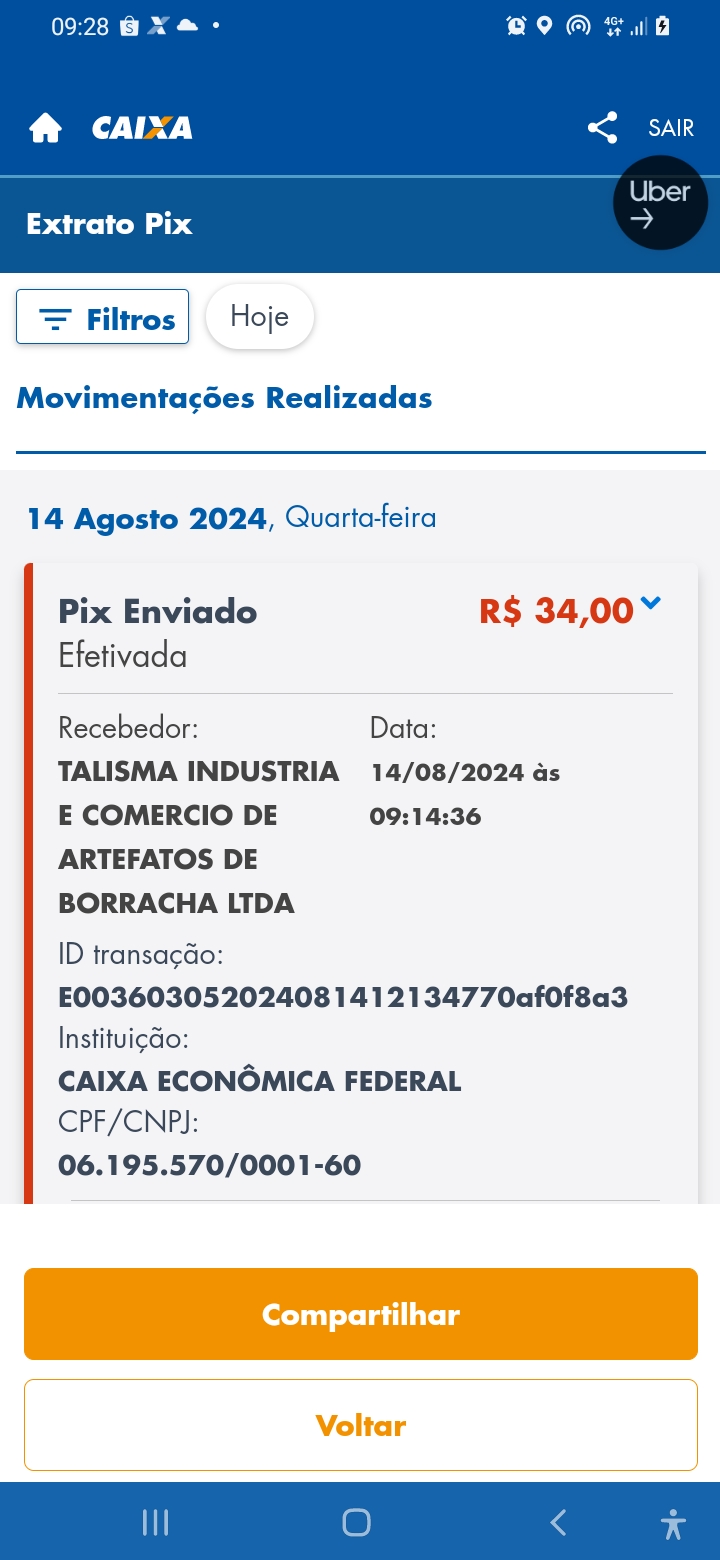Tap the system back arrow
Image resolution: width=720 pixels, height=1560 pixels.
559,1522
